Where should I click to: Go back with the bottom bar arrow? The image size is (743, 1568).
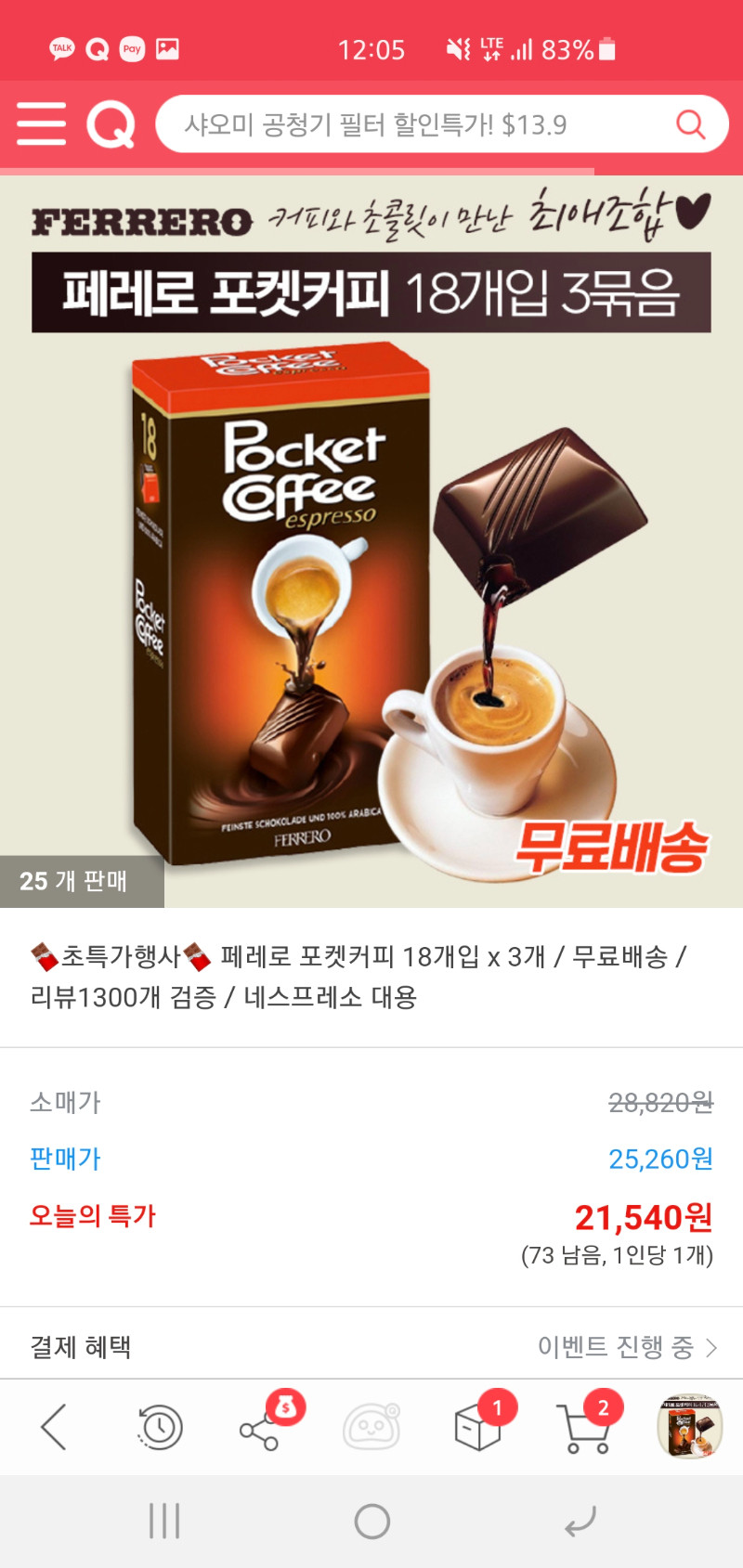[x=54, y=1427]
